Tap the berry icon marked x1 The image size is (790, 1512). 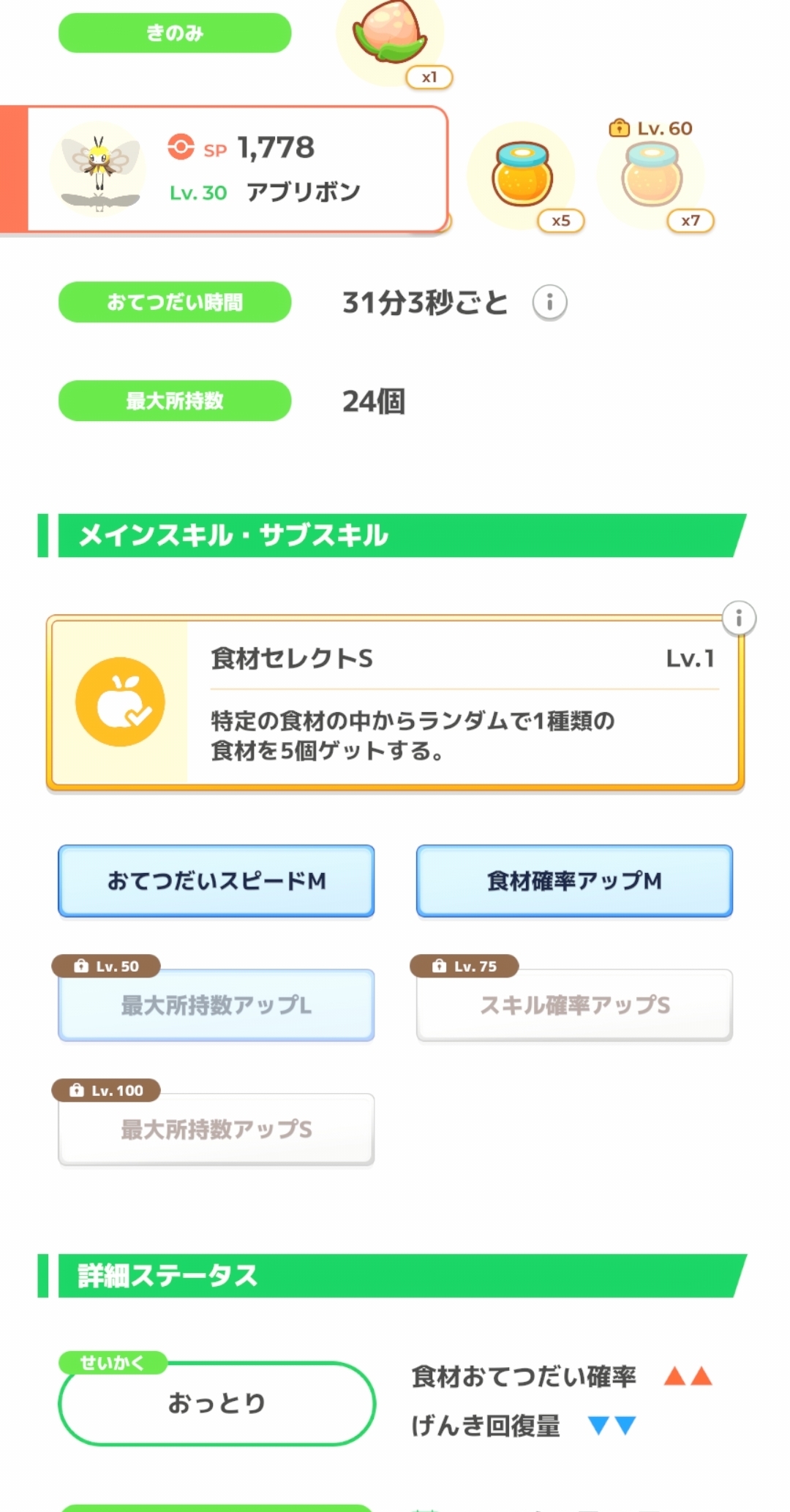(x=390, y=38)
